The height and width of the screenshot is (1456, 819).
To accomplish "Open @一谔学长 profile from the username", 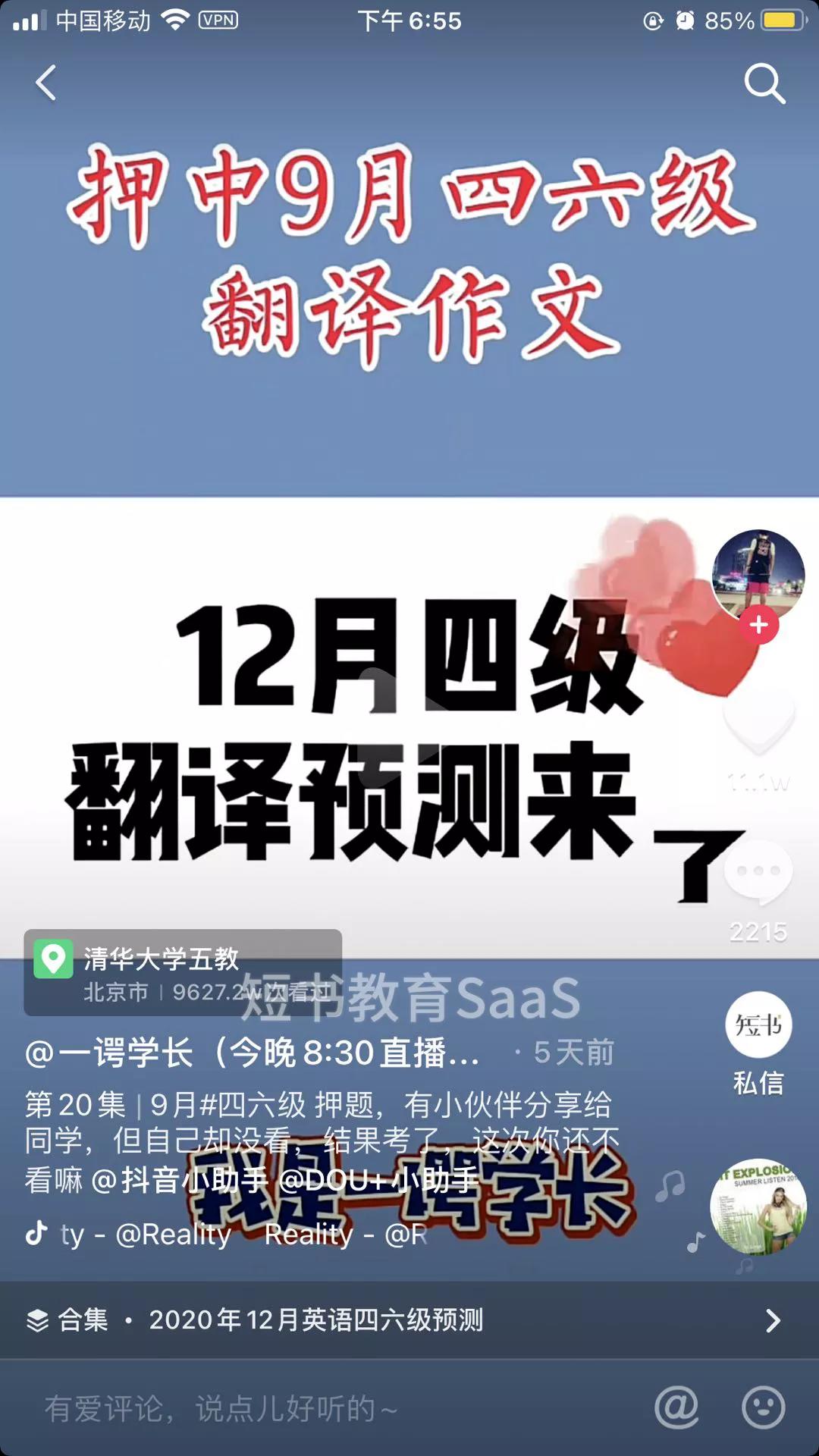I will point(253,1053).
